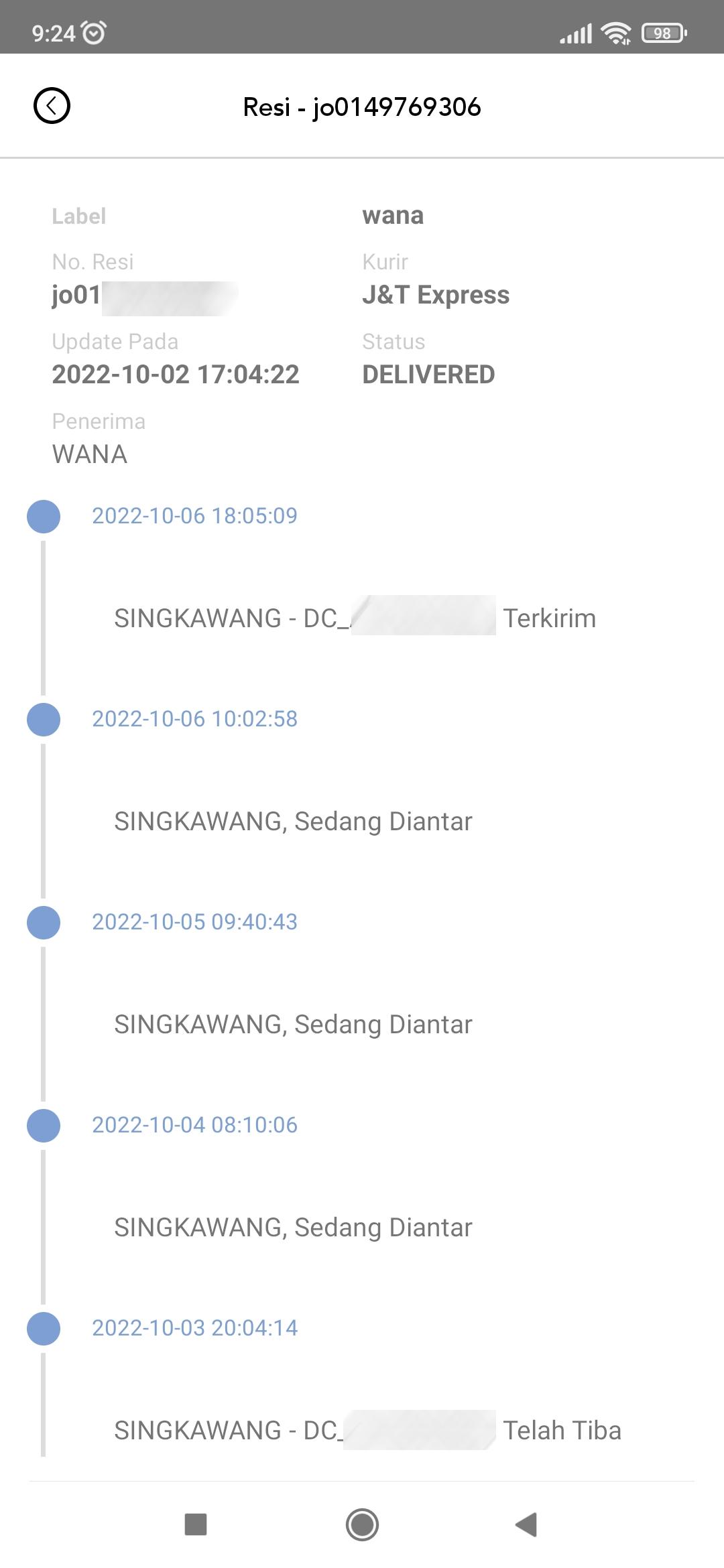
Task: Open the recent apps view
Action: coord(196,1524)
